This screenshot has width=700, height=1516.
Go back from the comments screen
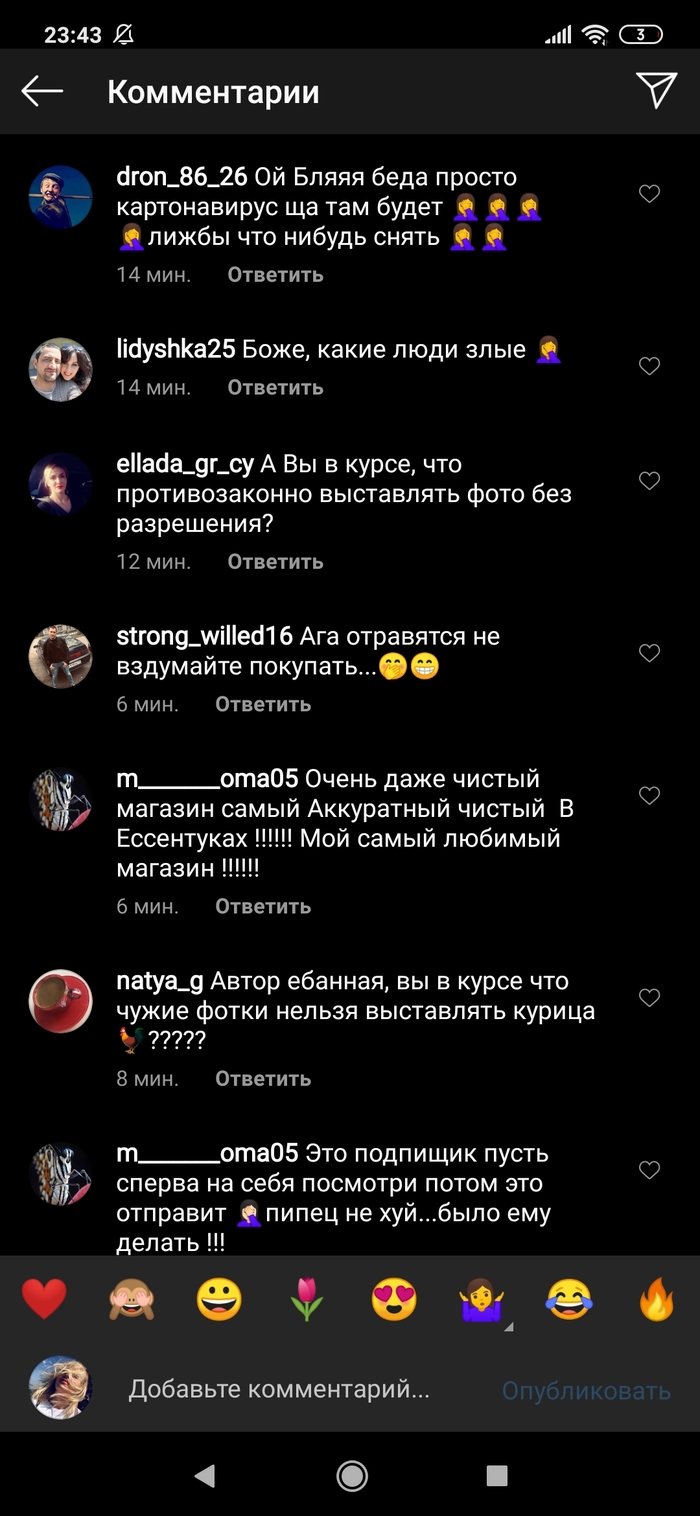click(x=42, y=92)
